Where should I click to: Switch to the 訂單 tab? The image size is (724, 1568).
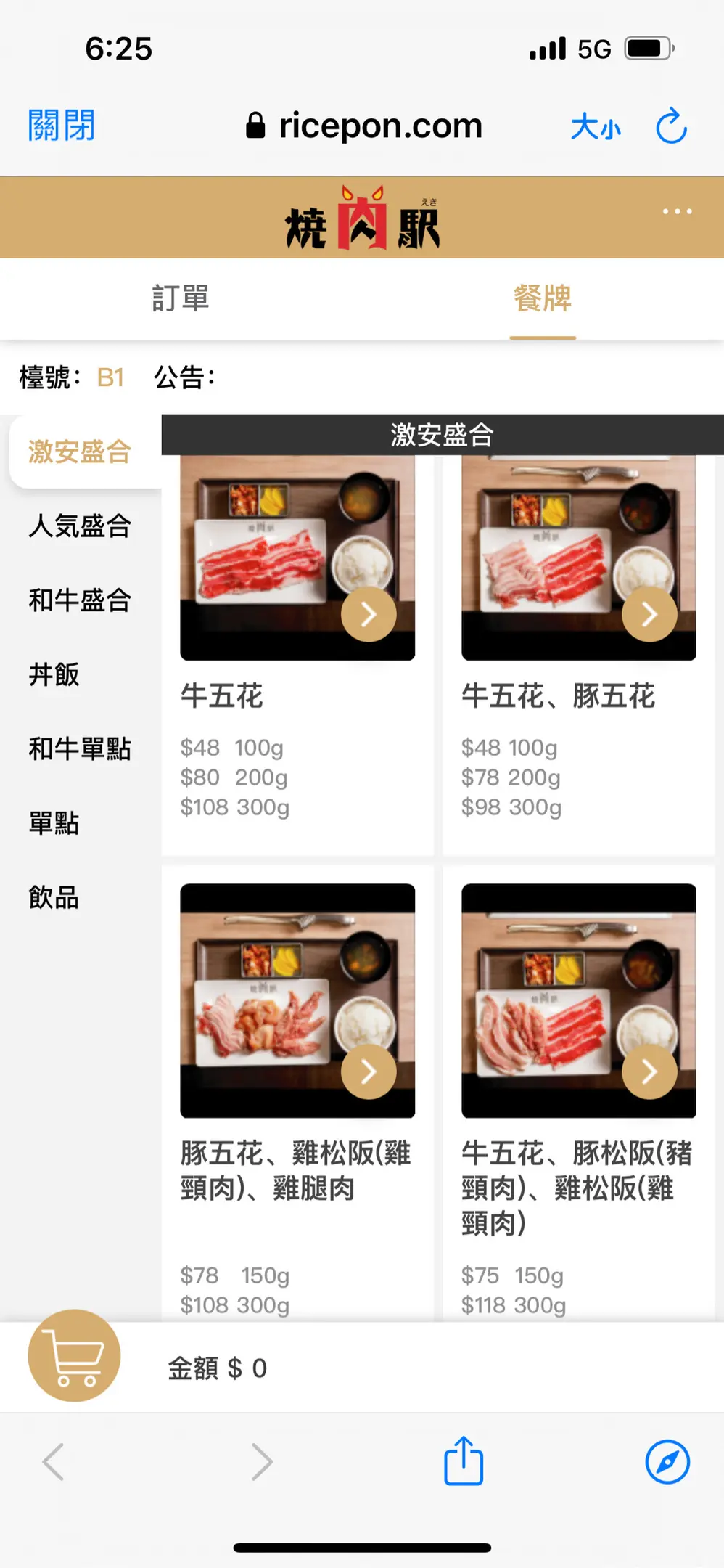click(181, 298)
